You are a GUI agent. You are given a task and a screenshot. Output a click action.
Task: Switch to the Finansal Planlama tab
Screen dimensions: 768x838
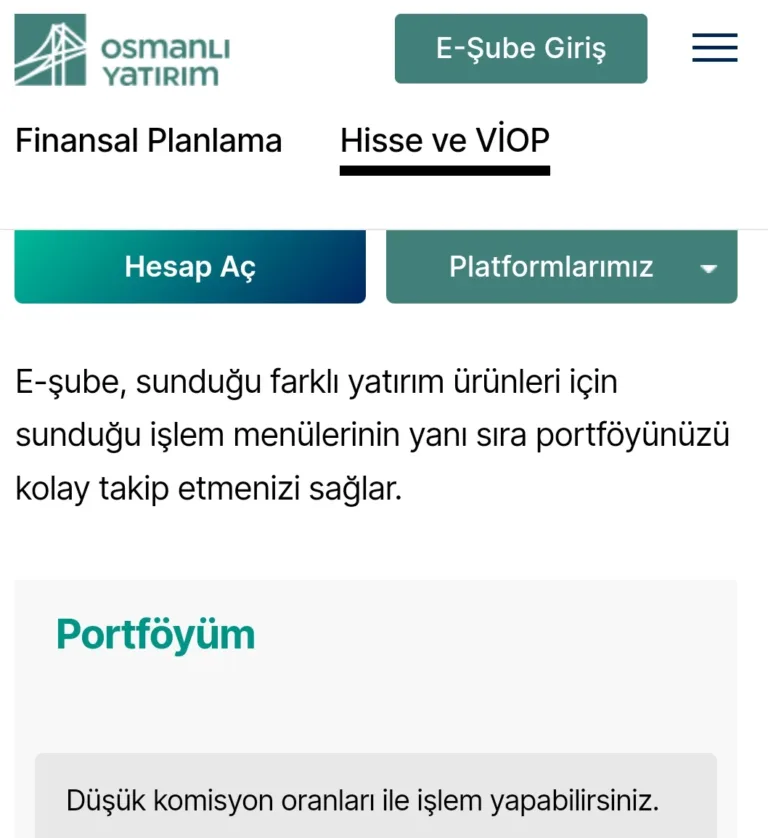click(149, 141)
